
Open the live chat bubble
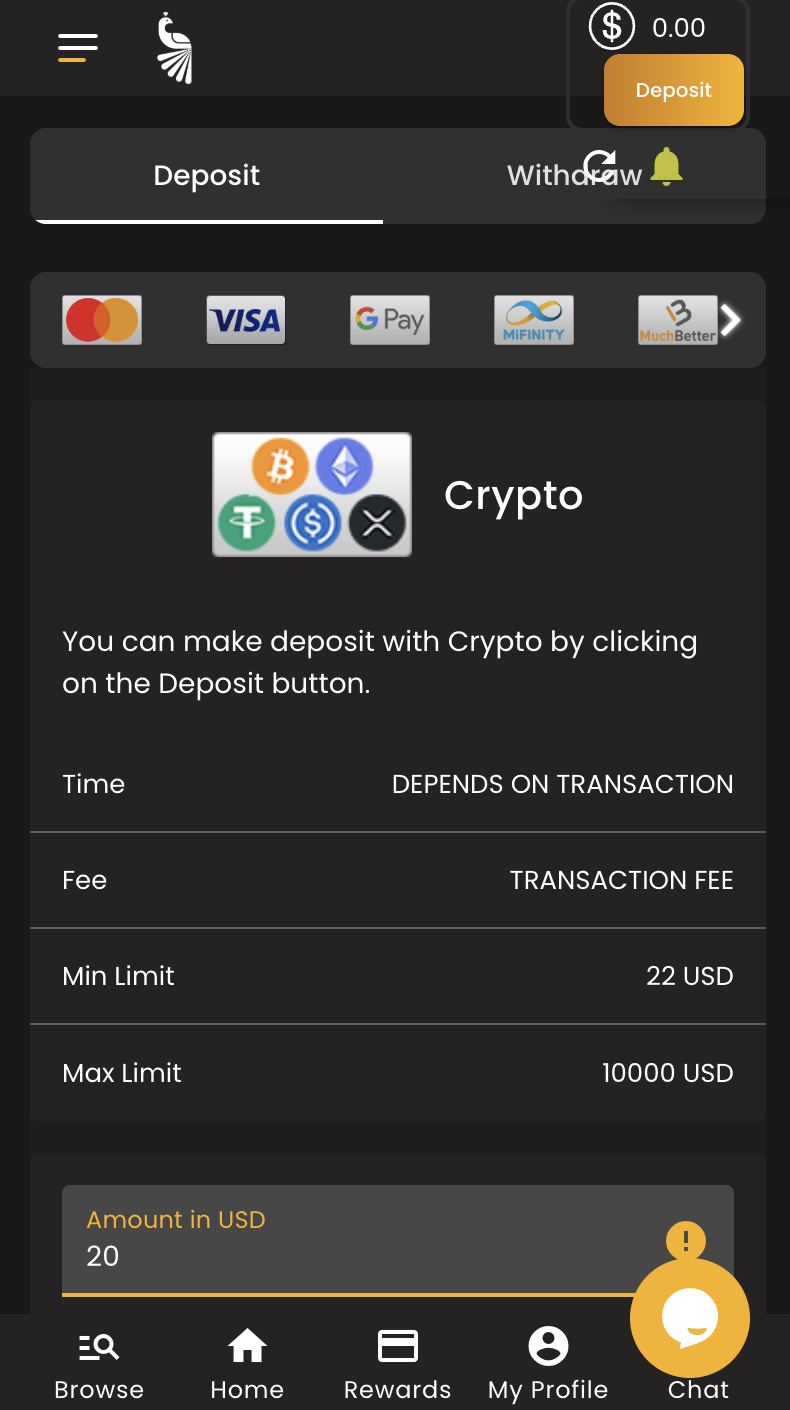(x=690, y=1317)
